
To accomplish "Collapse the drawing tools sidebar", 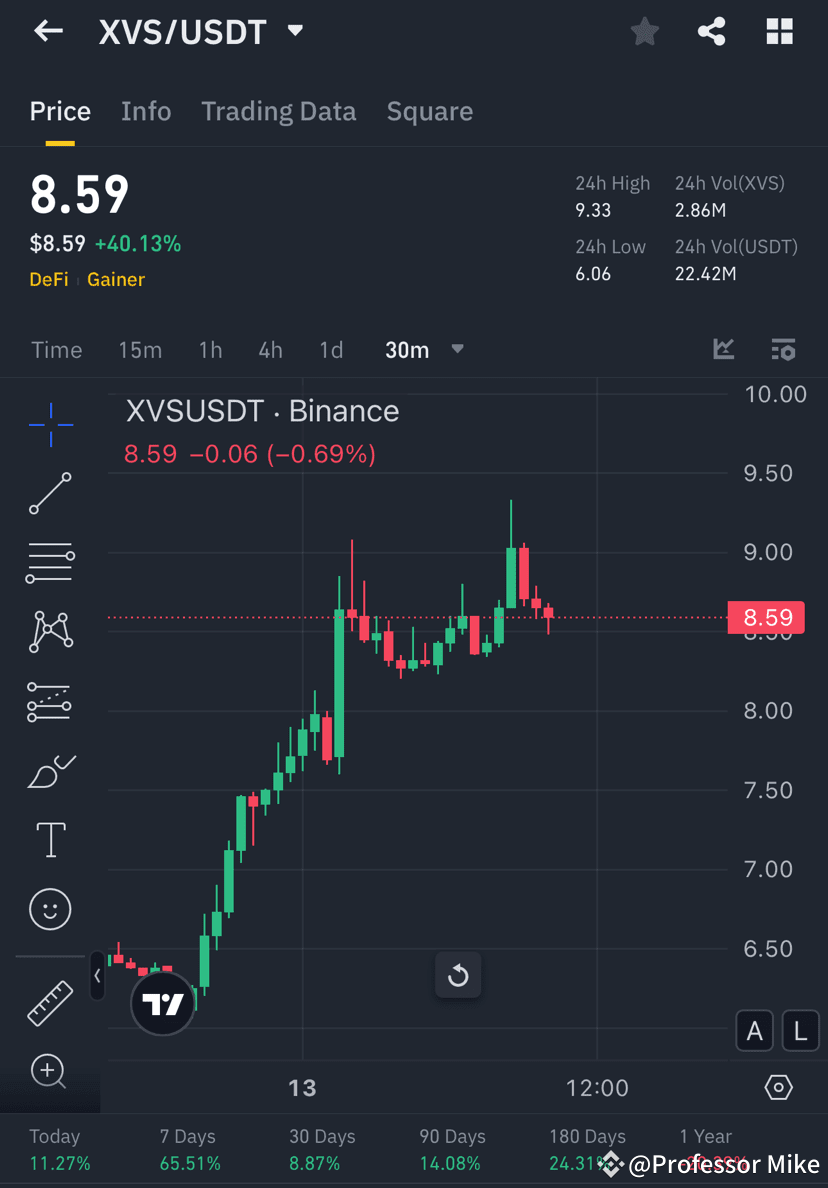I will pyautogui.click(x=96, y=976).
